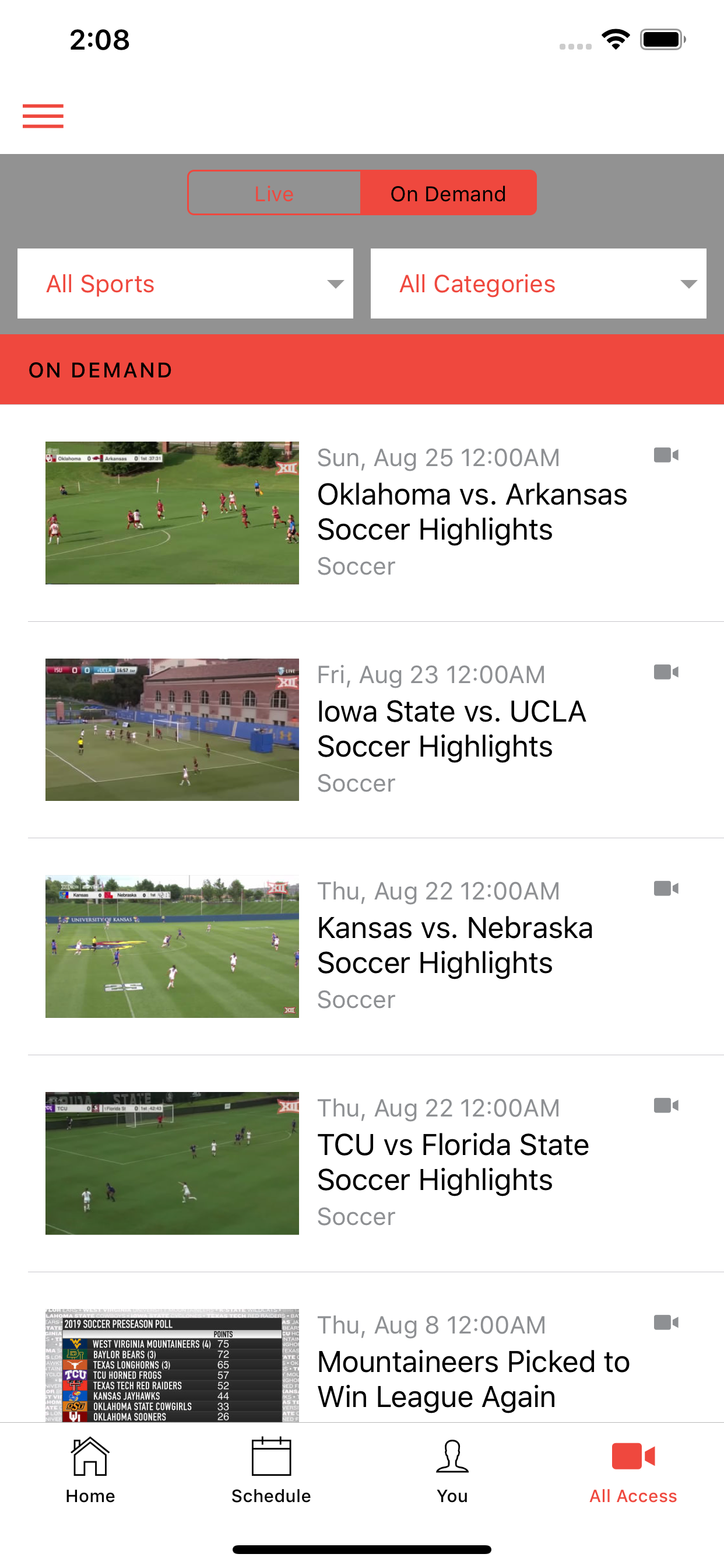Viewport: 724px width, 1568px height.
Task: Select the All Access tab
Action: pos(632,1471)
